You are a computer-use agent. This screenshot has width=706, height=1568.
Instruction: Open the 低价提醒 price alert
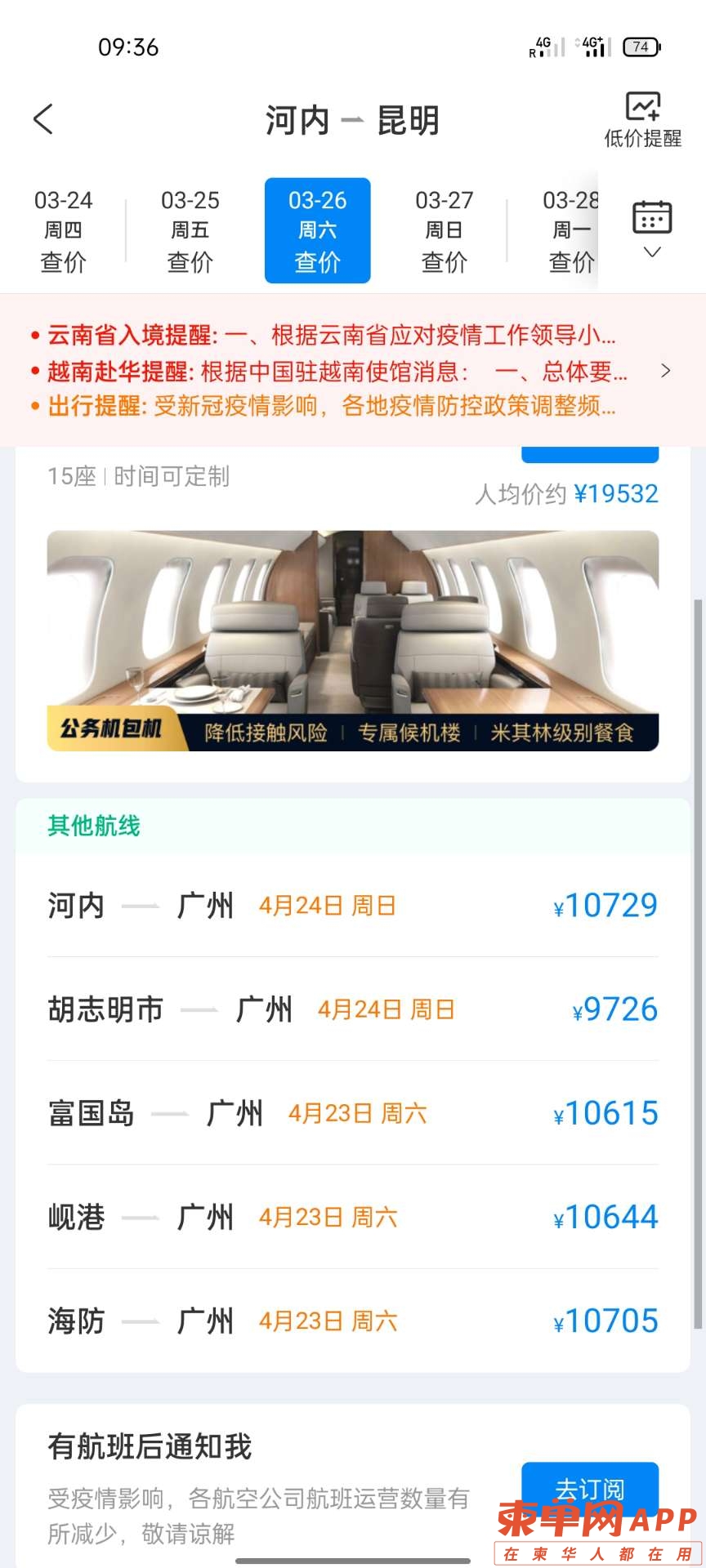[x=642, y=120]
